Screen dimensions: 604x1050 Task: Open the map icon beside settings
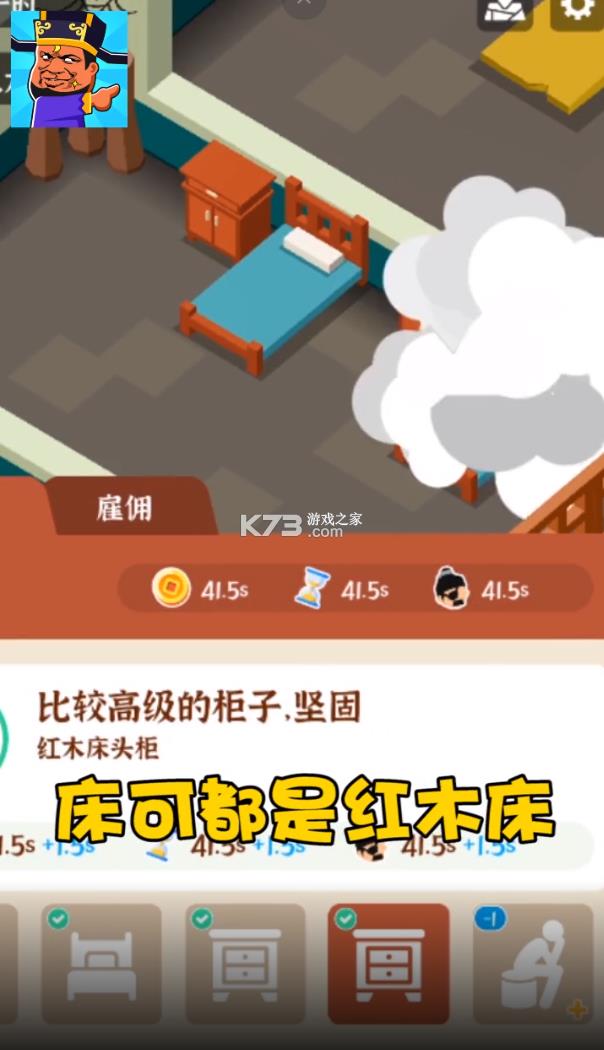(505, 12)
